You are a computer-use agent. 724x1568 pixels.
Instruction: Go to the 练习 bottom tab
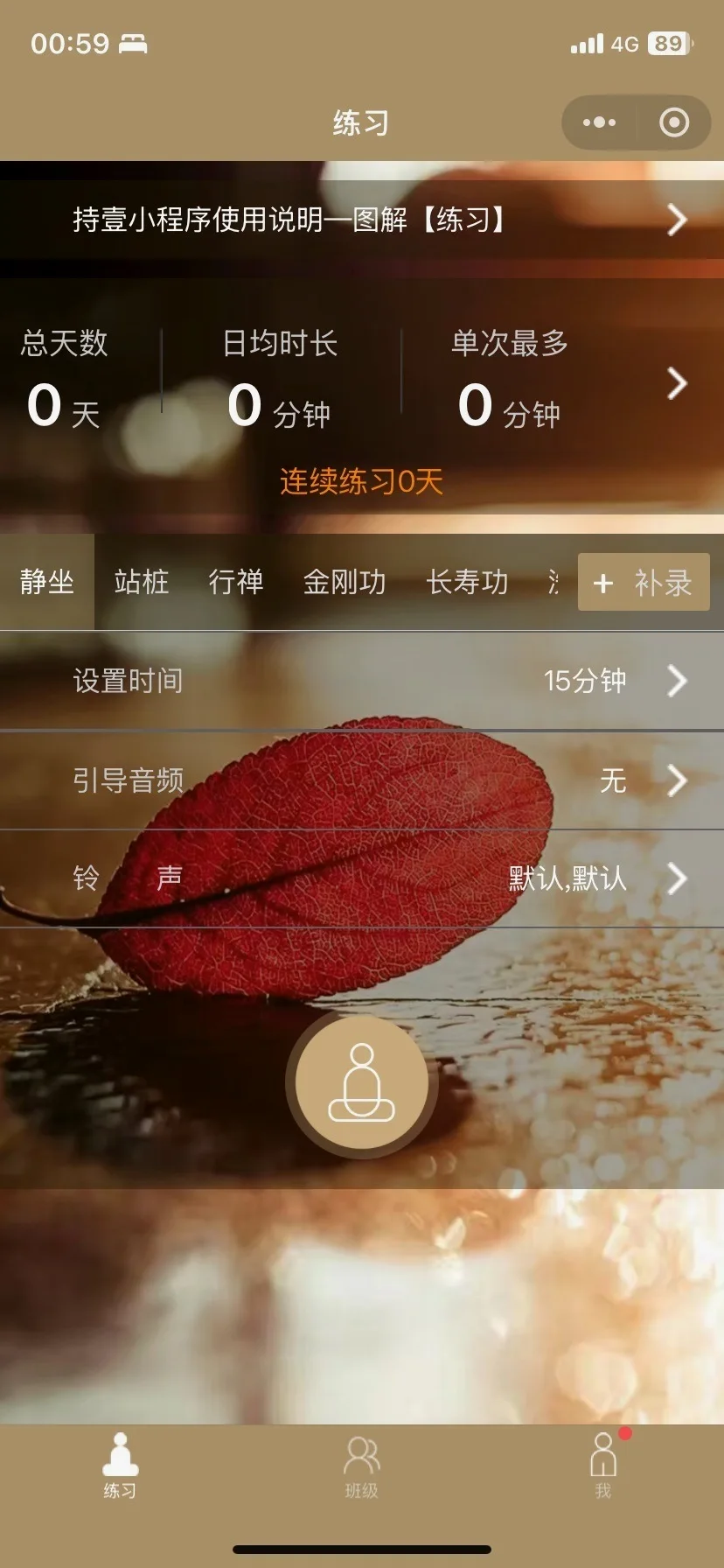click(x=120, y=1466)
